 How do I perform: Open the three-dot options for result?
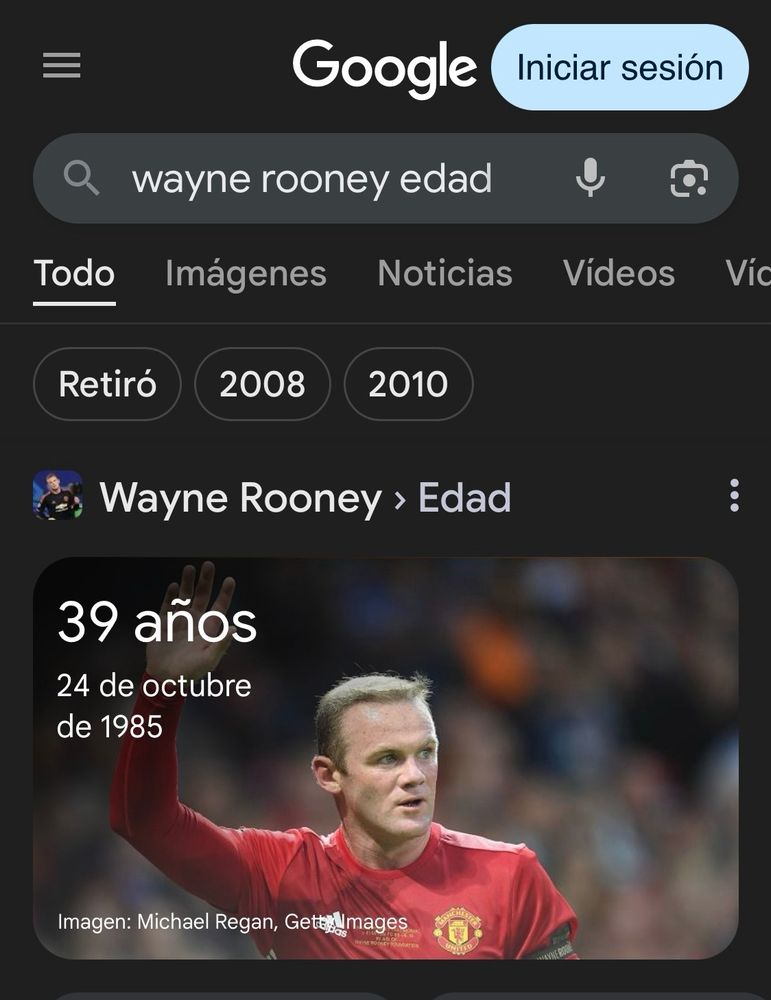coord(734,496)
